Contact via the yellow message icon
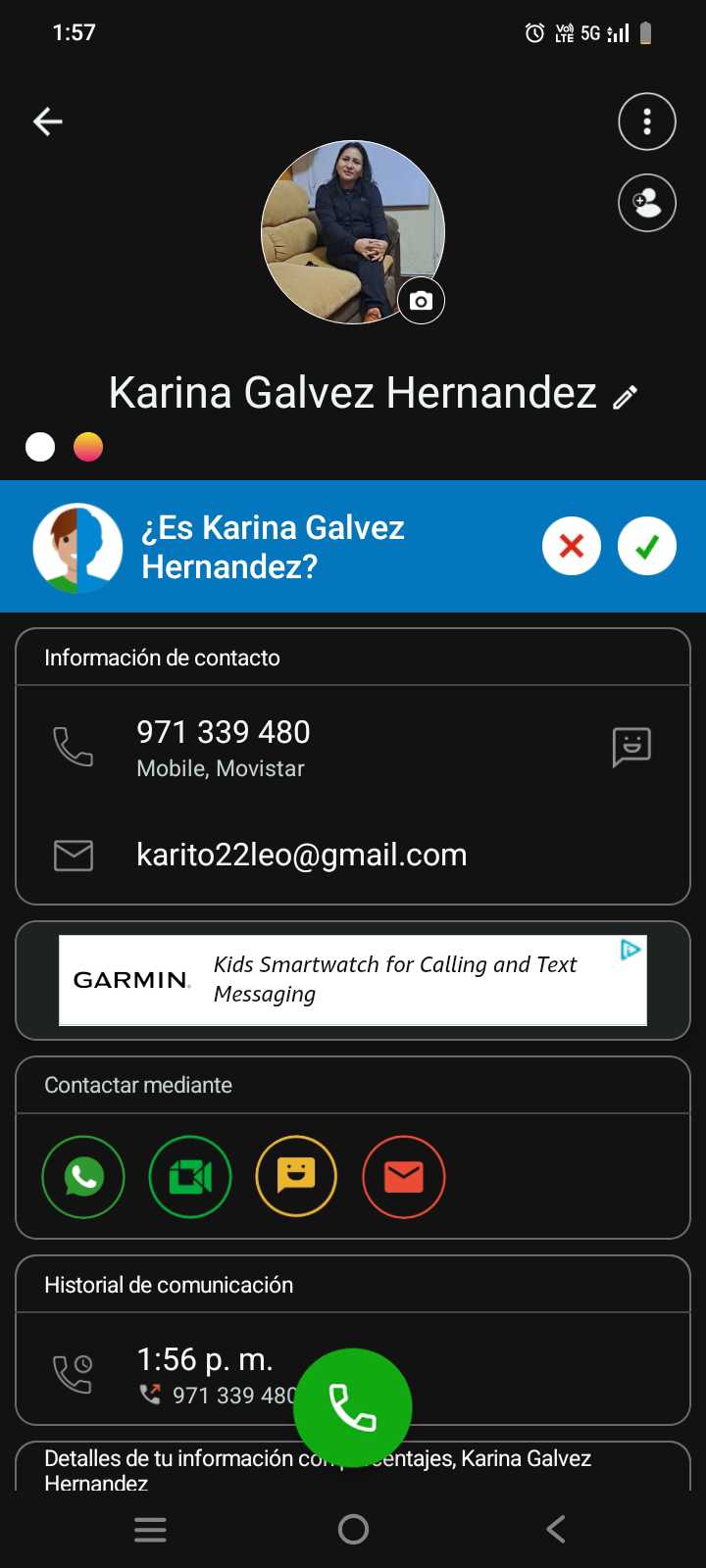This screenshot has width=706, height=1568. click(296, 1176)
